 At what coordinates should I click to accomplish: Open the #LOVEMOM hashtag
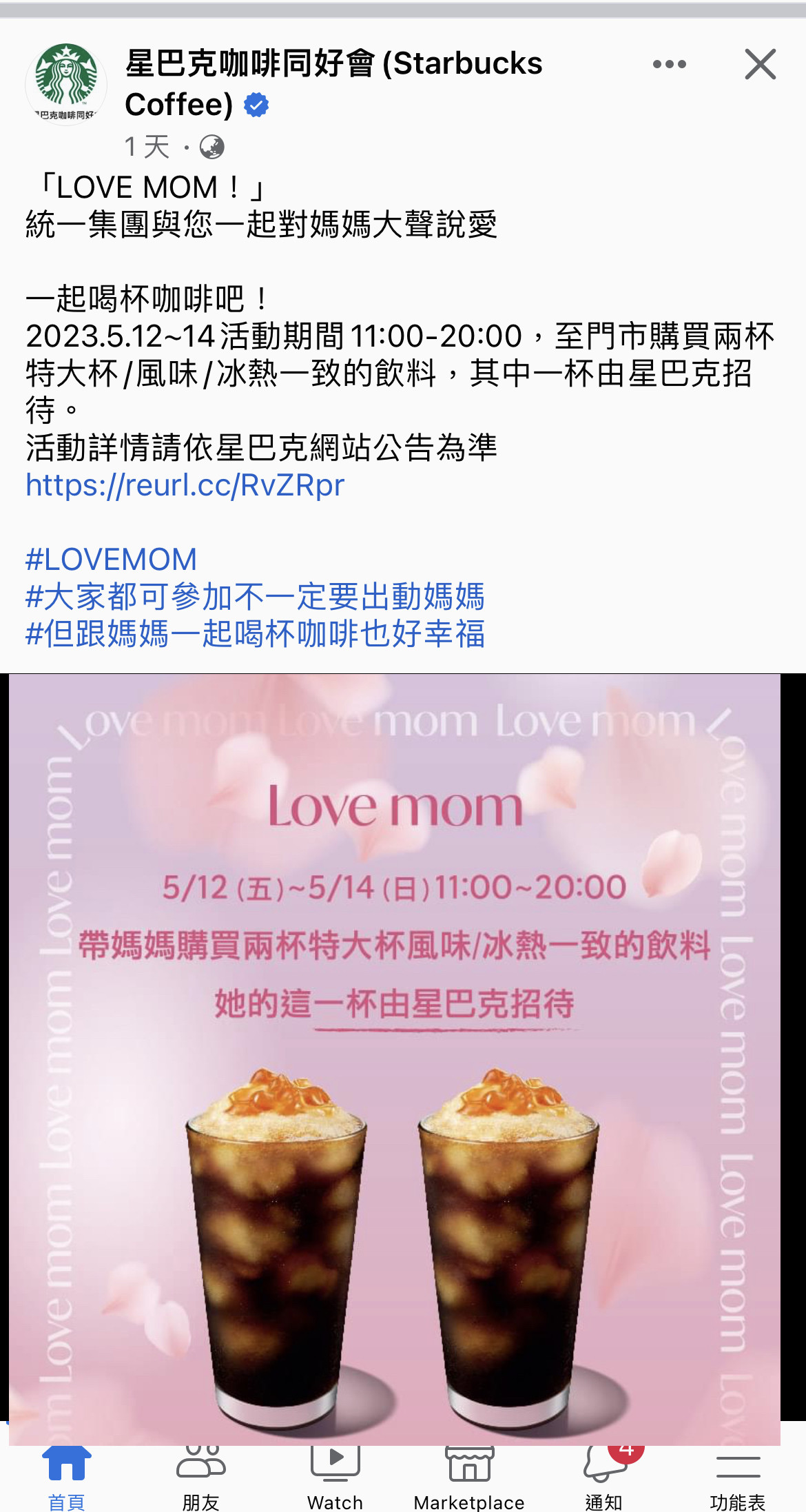pos(112,559)
